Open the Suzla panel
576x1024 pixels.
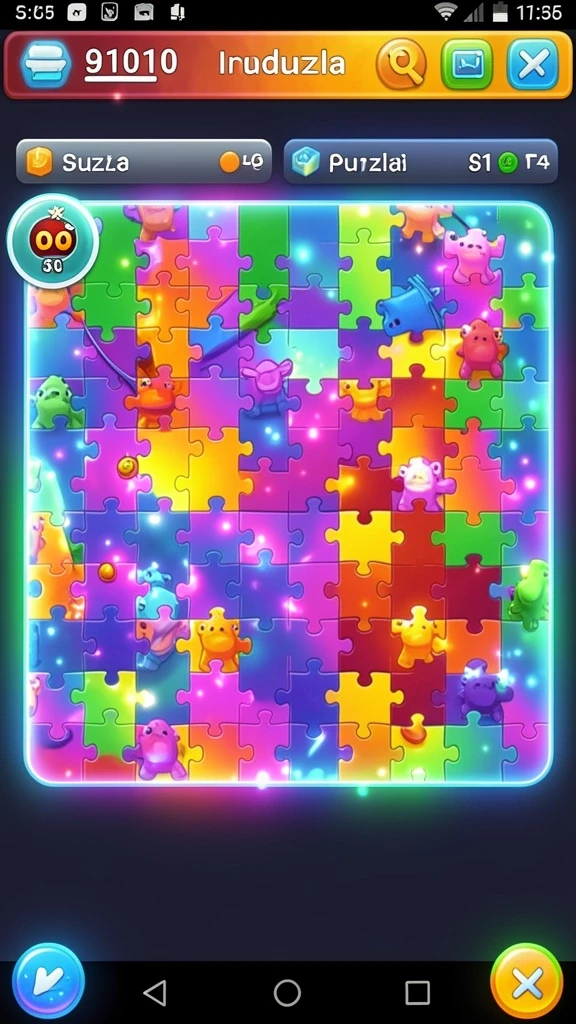point(144,162)
